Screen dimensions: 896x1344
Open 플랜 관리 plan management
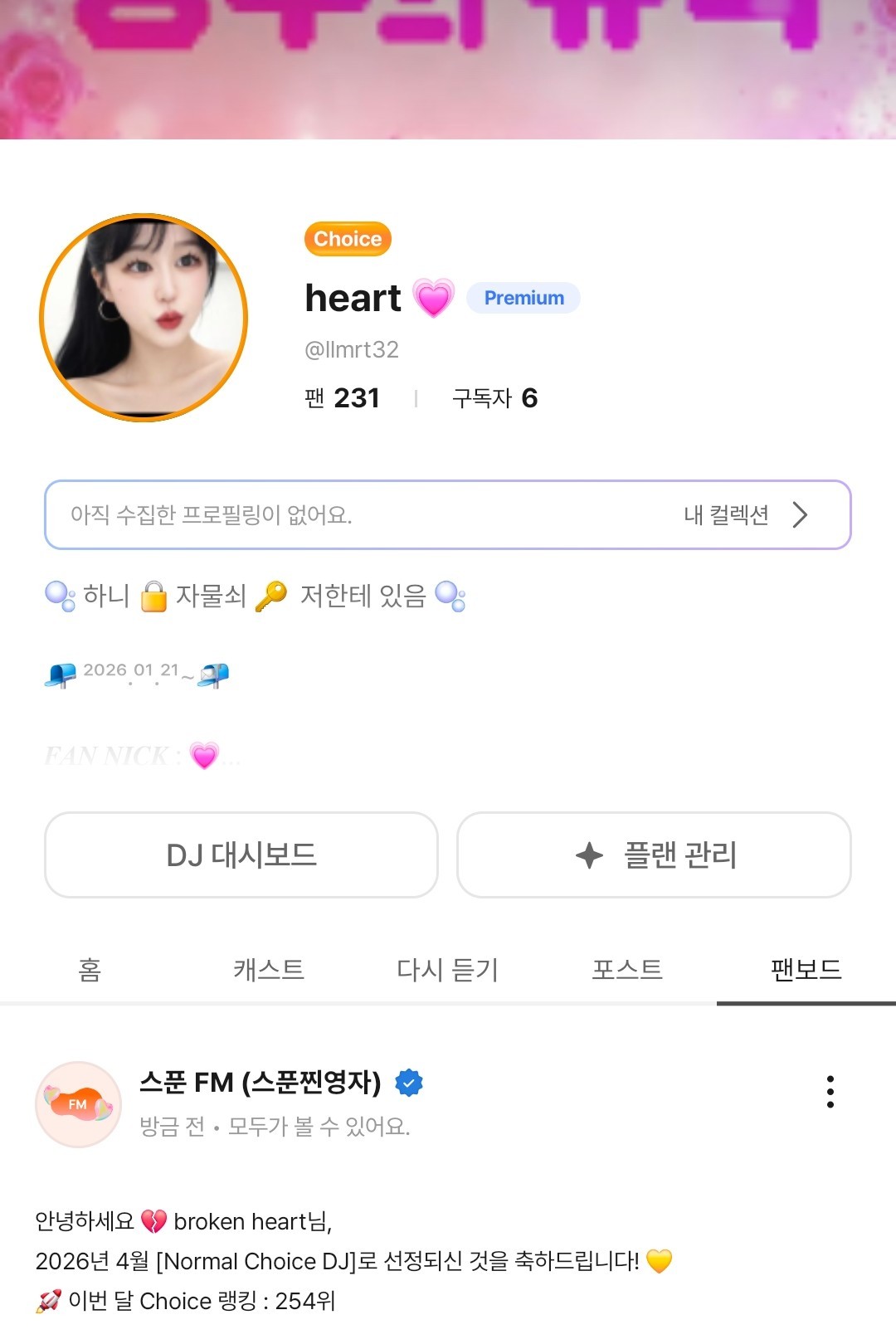tap(654, 855)
